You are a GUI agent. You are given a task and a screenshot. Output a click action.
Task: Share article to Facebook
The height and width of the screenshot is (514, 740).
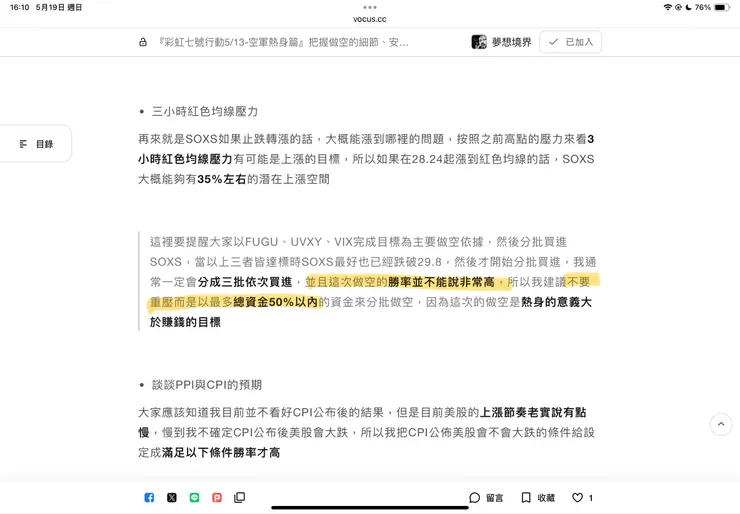(149, 497)
